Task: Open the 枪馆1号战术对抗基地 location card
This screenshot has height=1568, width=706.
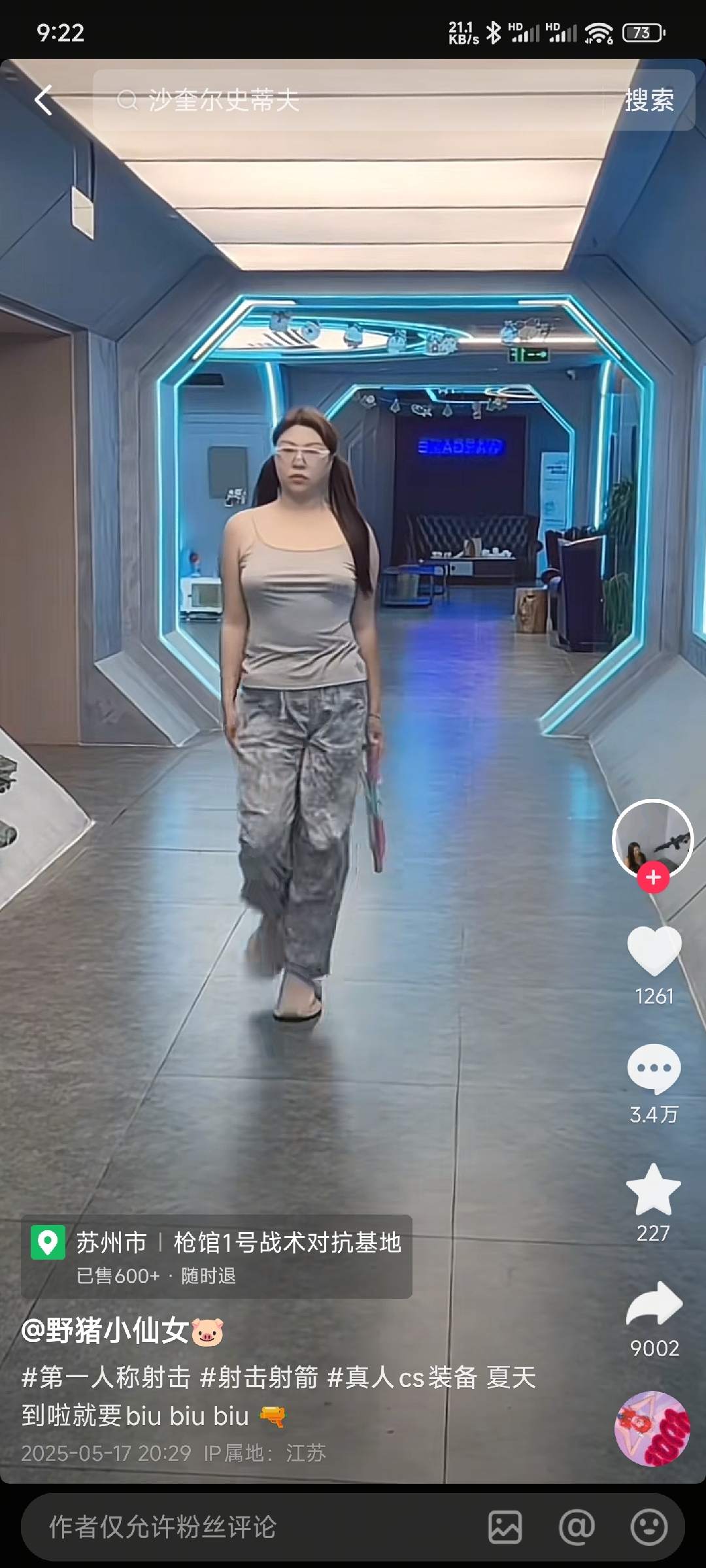Action: click(x=217, y=1256)
